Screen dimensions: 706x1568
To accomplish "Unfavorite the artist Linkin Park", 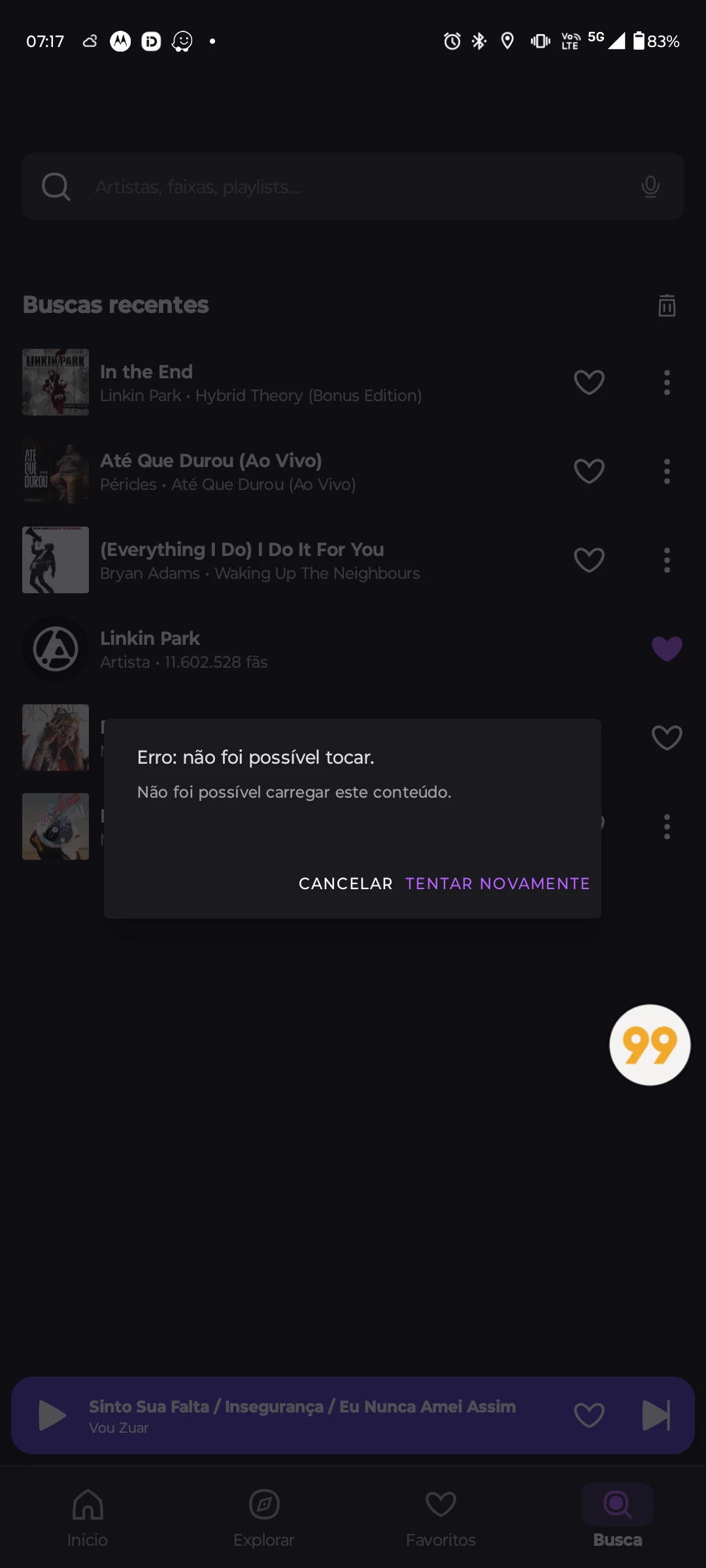I will (666, 649).
